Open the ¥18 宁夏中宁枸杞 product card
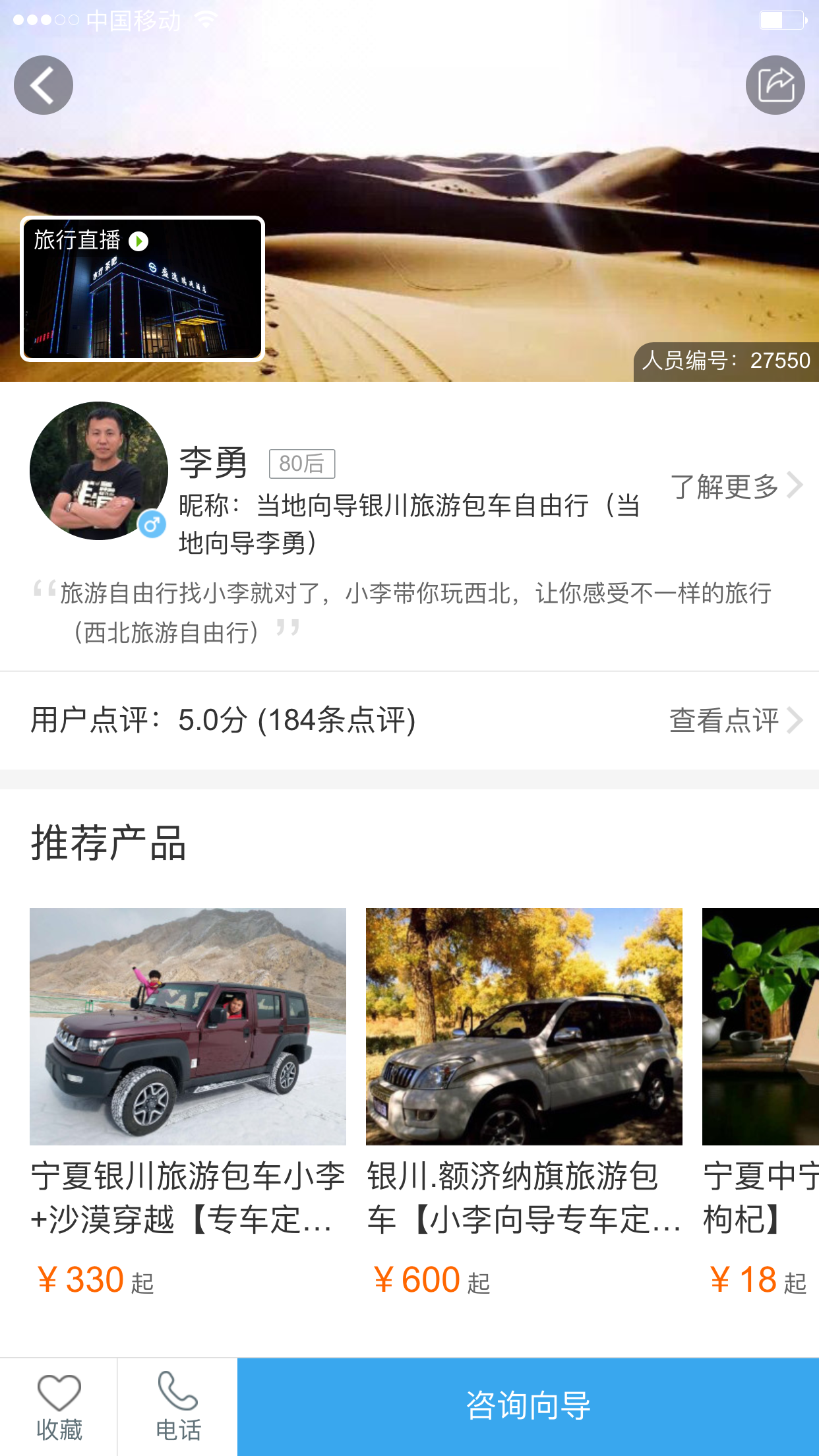819x1456 pixels. [760, 1103]
